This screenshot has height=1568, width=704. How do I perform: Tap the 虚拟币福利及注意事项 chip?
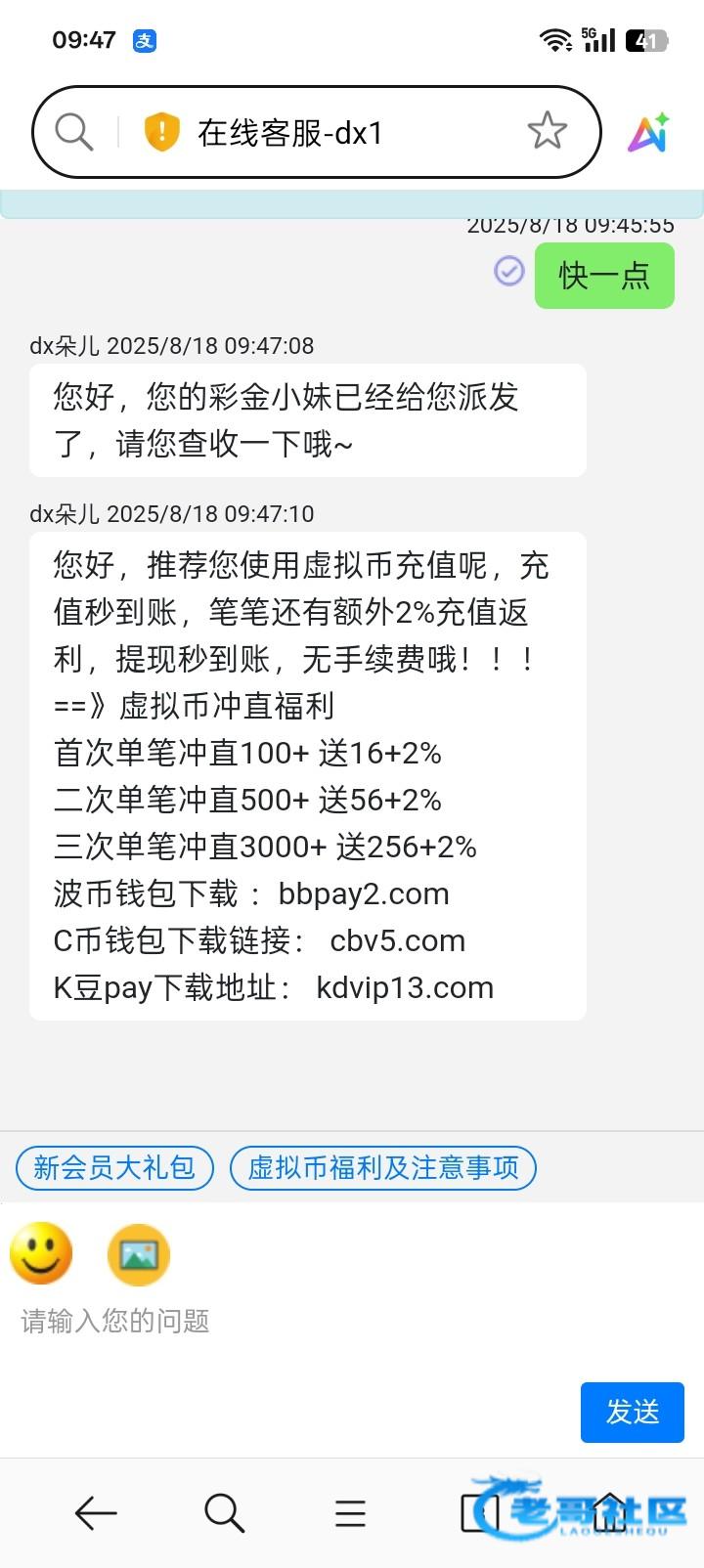click(383, 1167)
